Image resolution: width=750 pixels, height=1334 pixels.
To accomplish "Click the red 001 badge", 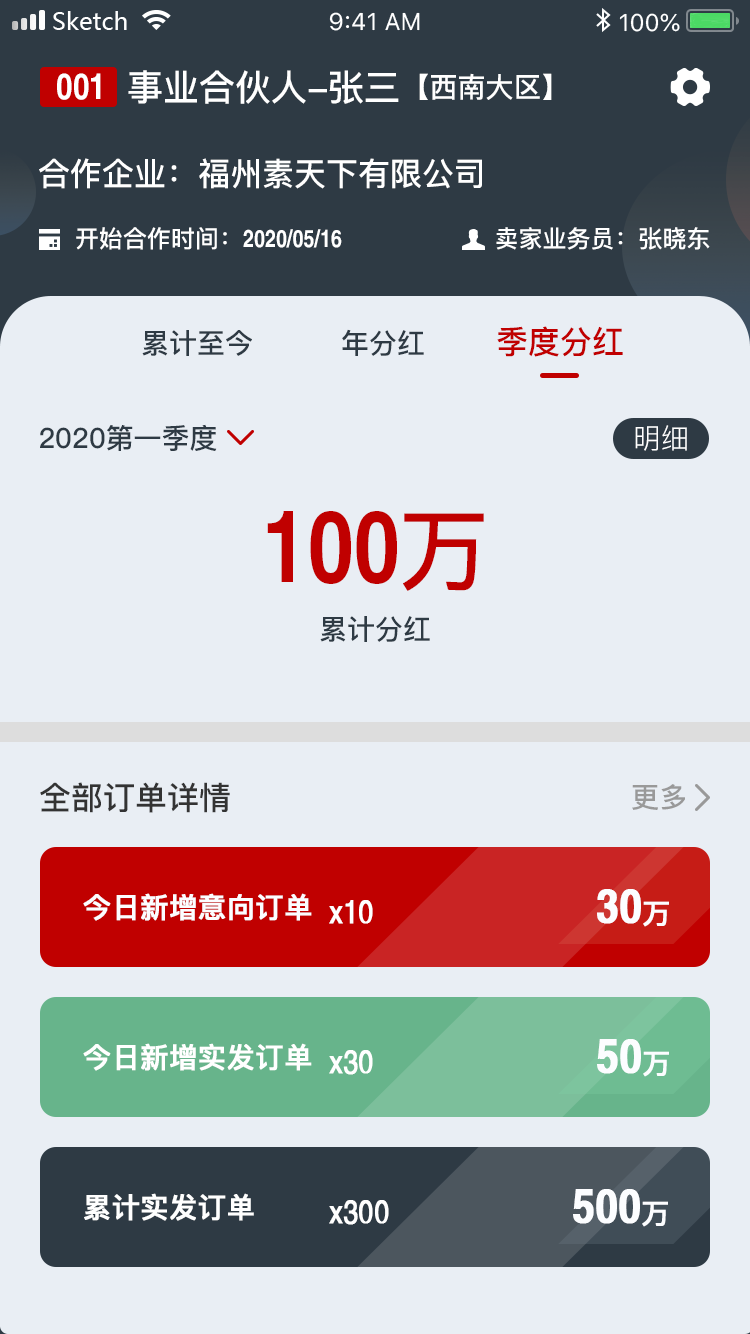I will click(78, 88).
